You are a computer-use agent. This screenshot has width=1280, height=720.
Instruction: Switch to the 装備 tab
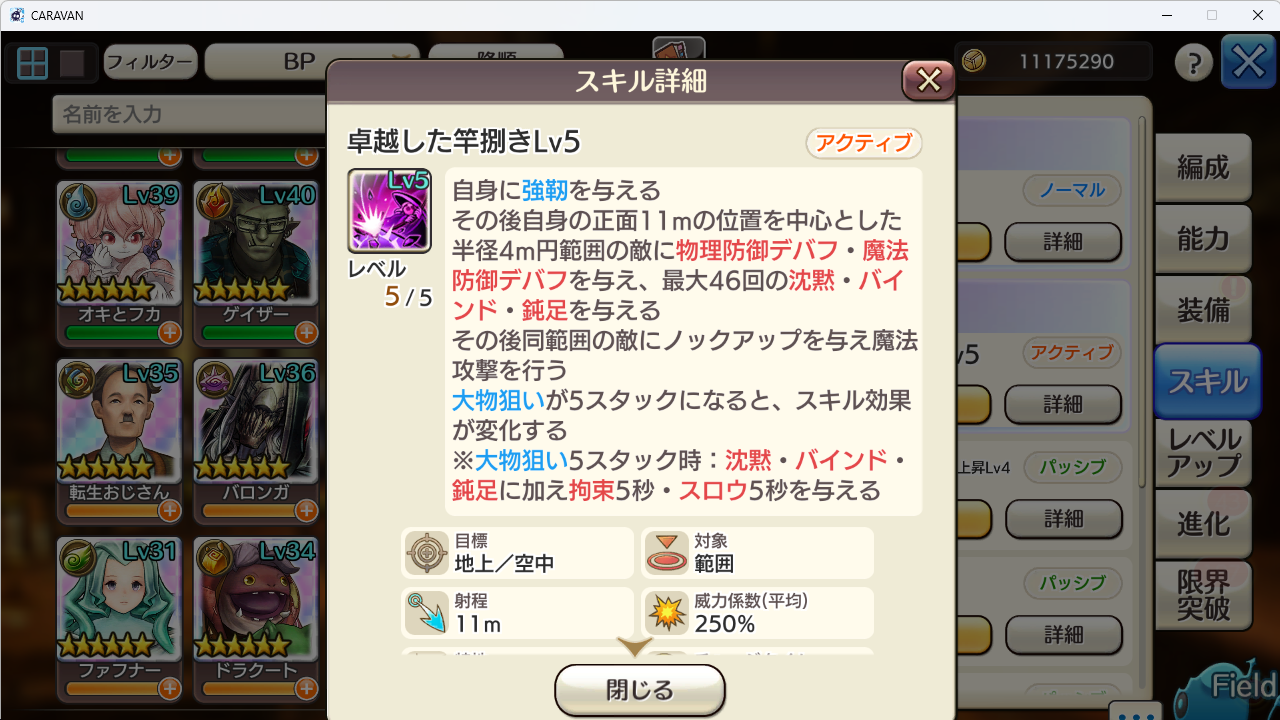(1203, 310)
